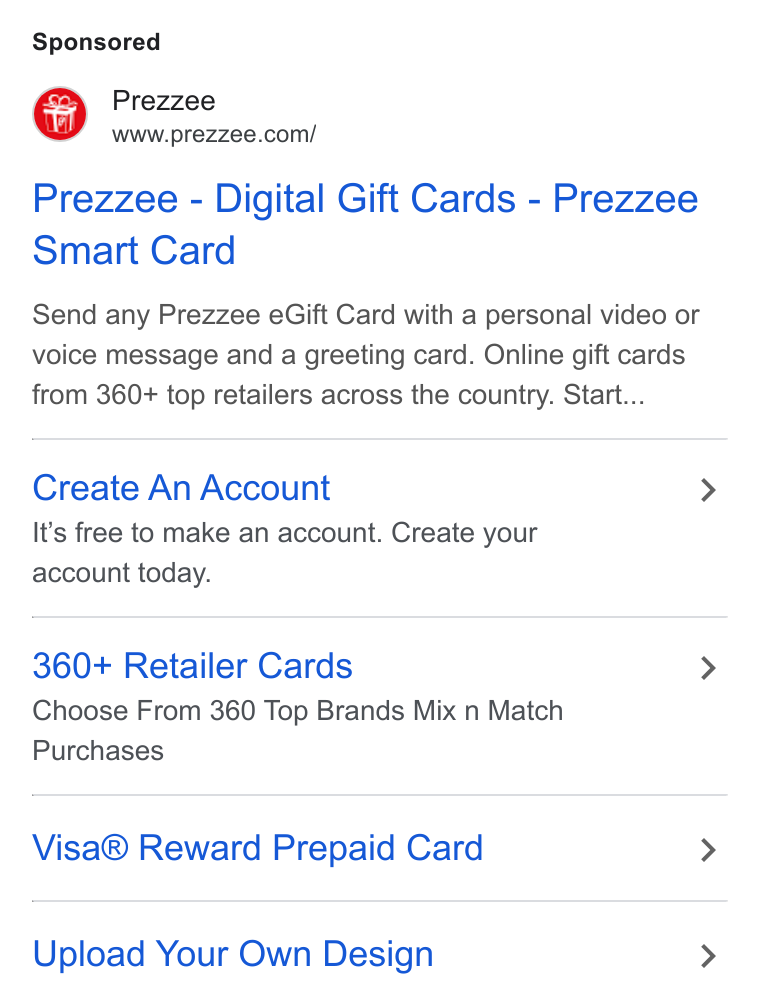Tap the www.prezzee.com site address

[x=214, y=135]
